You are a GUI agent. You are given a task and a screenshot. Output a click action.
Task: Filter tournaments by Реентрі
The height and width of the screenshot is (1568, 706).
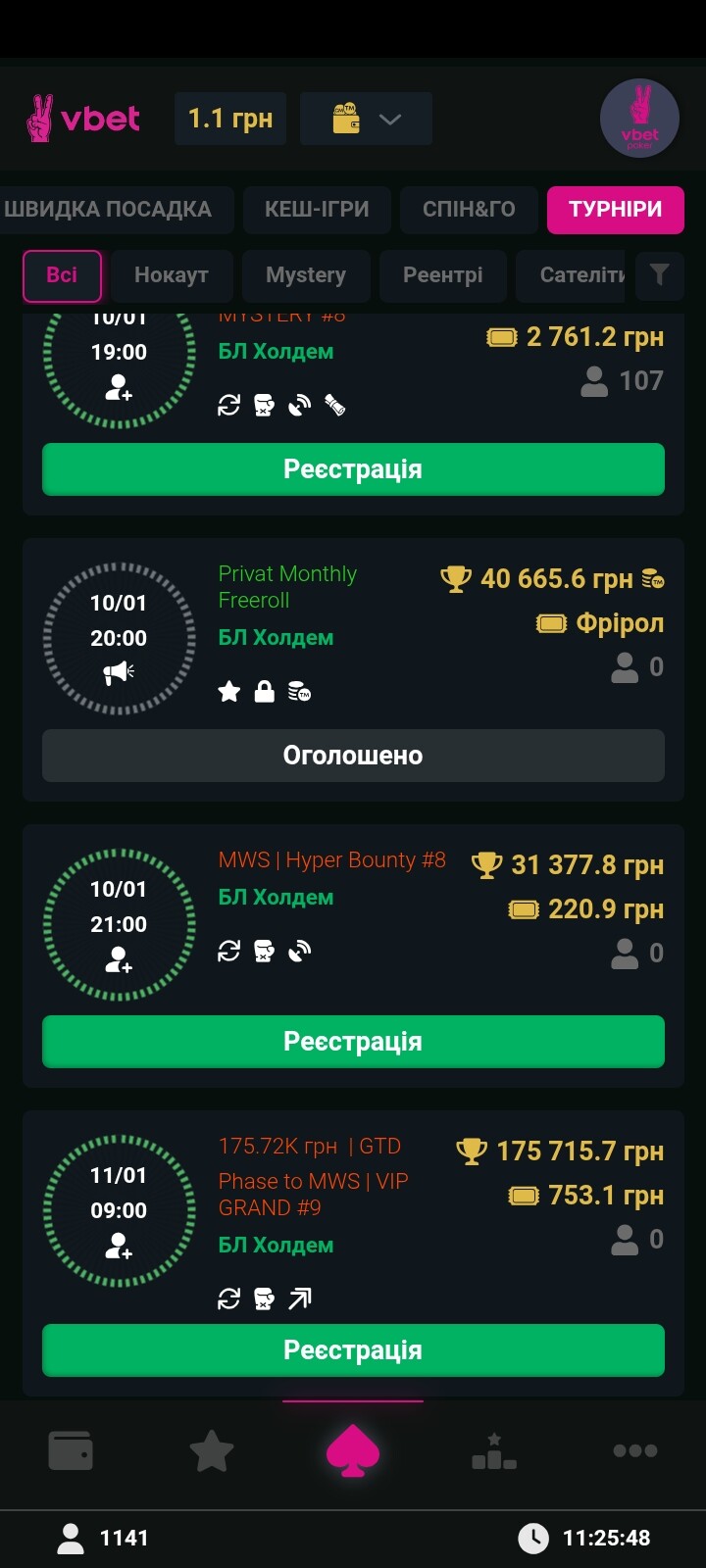point(442,275)
